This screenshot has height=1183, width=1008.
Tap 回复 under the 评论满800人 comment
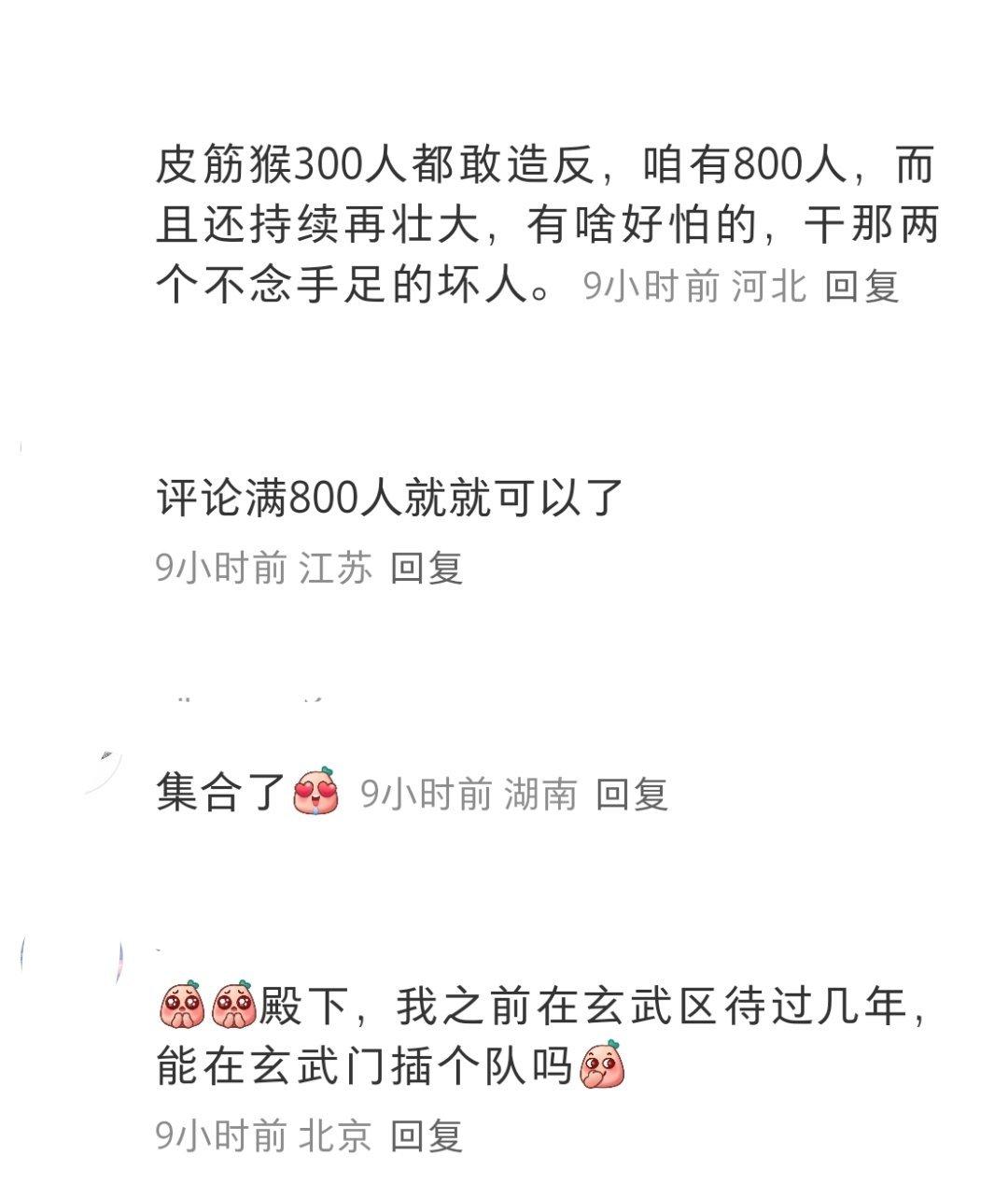427,568
